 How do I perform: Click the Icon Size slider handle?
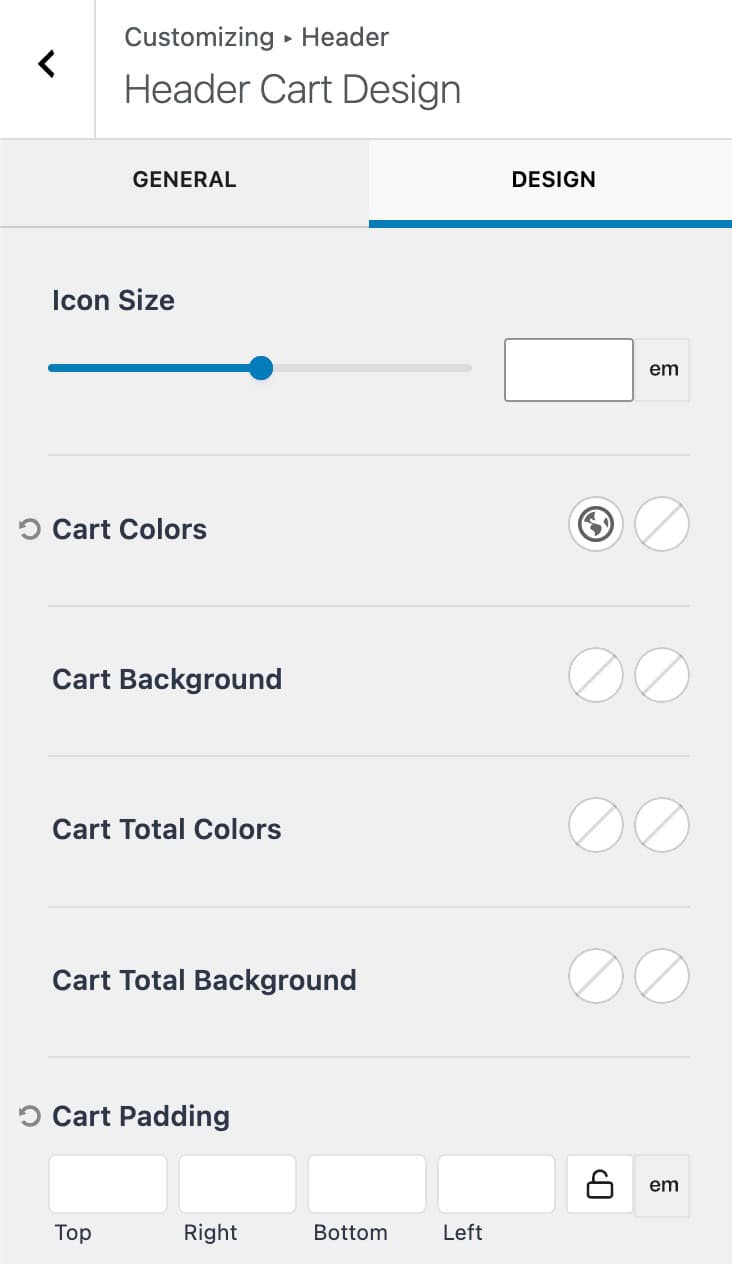point(260,368)
